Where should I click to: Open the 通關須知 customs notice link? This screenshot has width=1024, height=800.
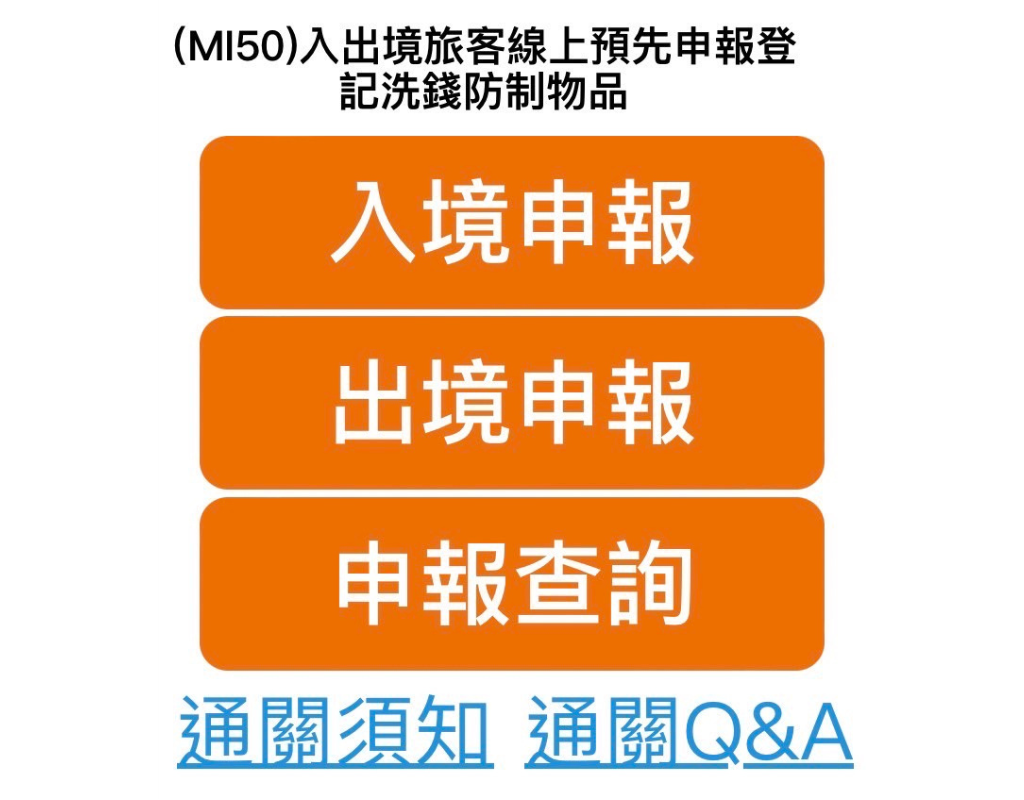335,735
